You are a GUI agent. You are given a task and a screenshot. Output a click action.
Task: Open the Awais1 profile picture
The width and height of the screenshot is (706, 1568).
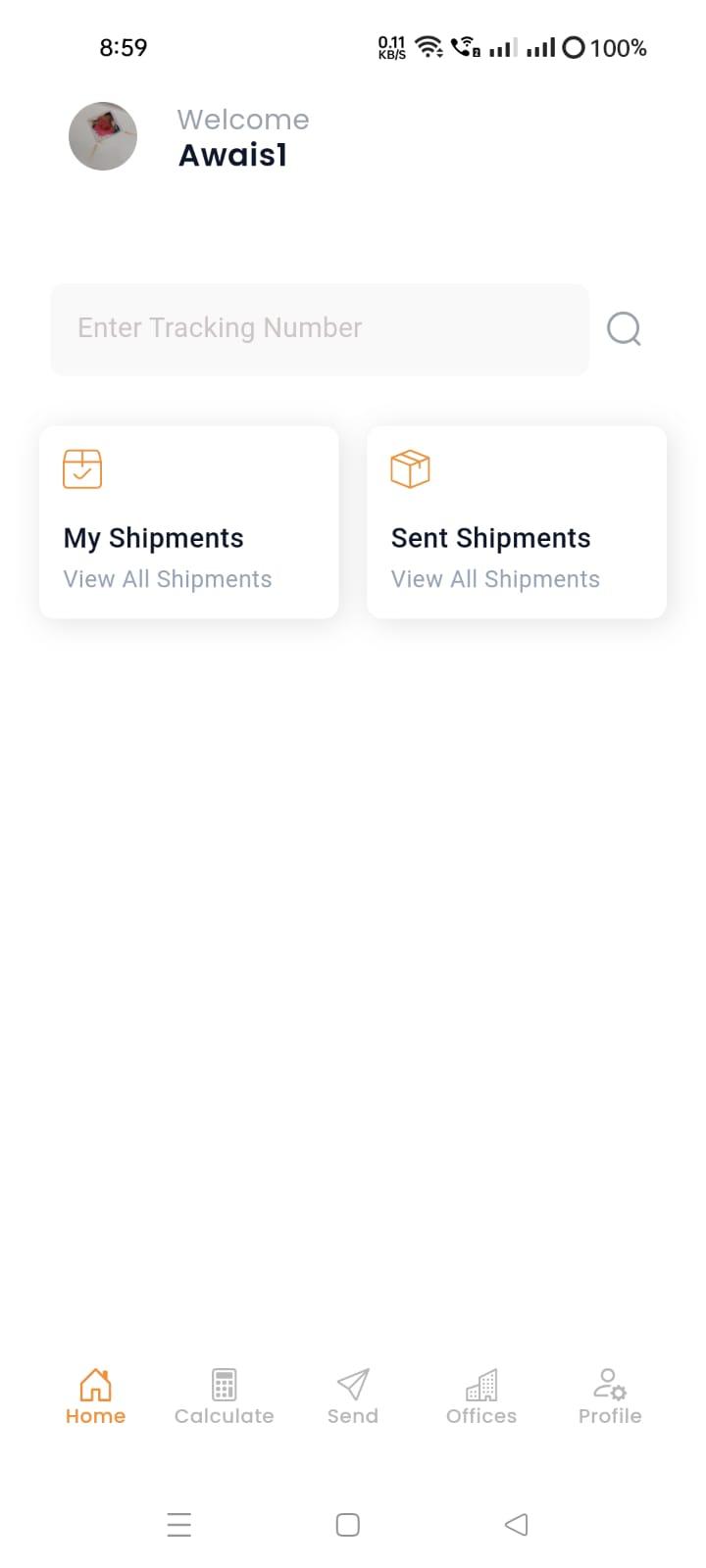[x=103, y=136]
